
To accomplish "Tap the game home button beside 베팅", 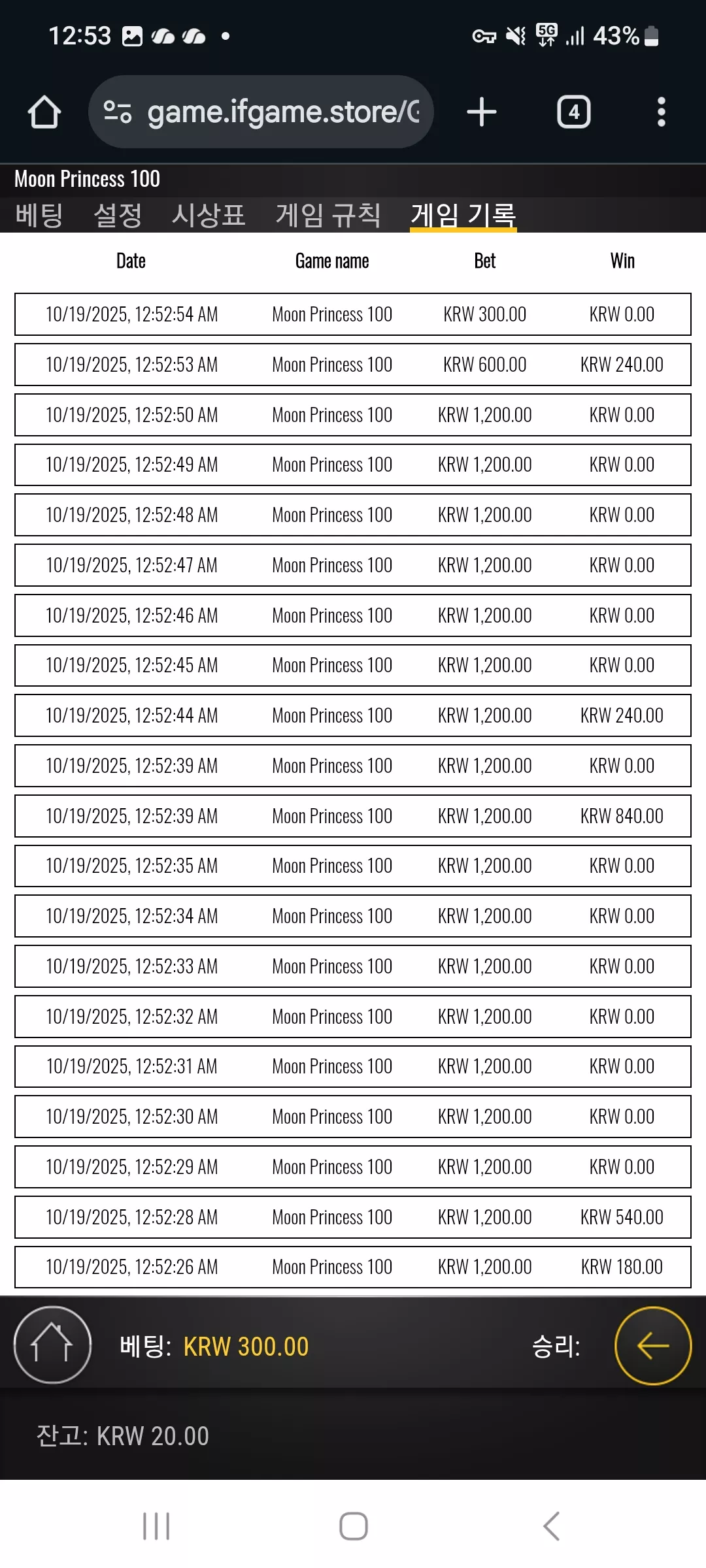I will tap(52, 1345).
